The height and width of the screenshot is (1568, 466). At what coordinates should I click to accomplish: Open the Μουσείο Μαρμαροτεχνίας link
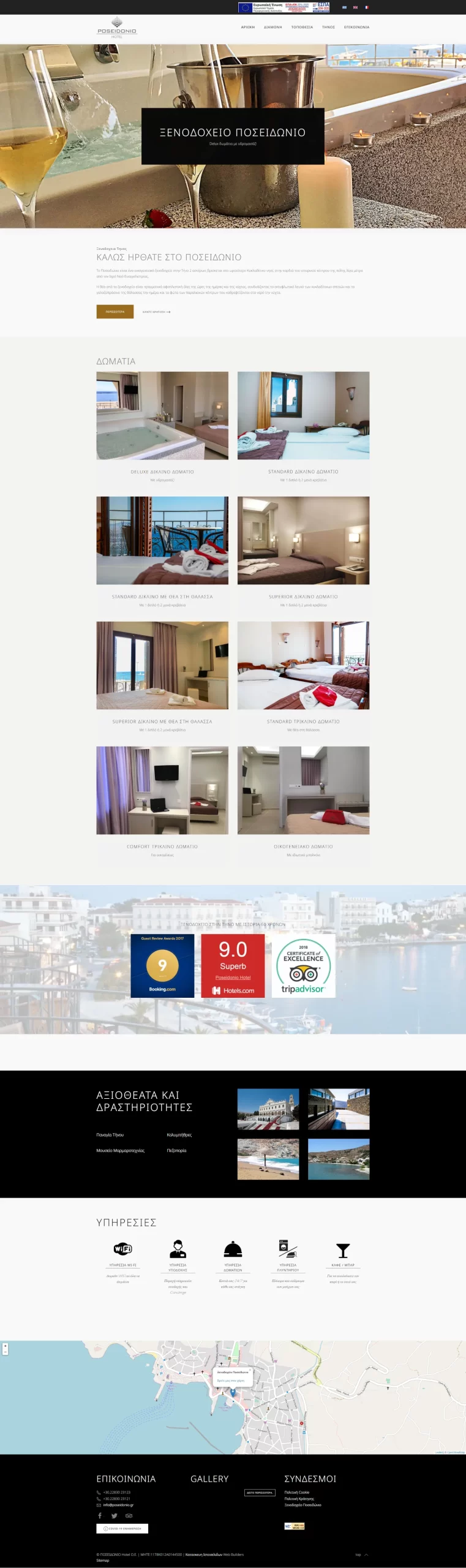click(x=120, y=1150)
